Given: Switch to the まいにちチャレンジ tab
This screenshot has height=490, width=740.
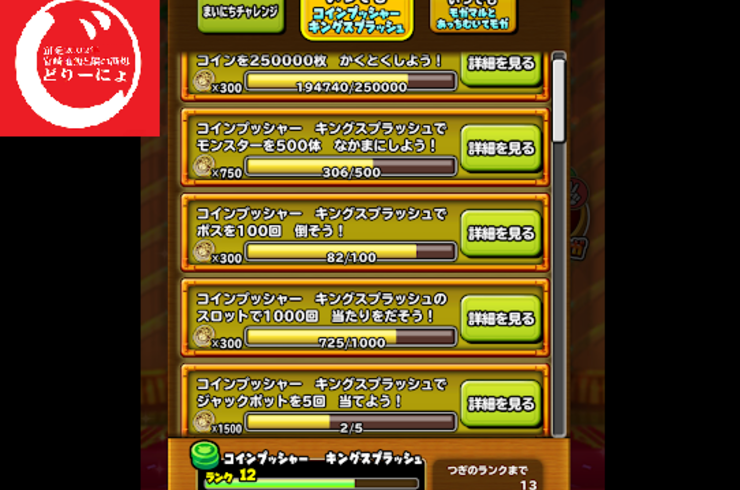Looking at the screenshot, I should coord(240,15).
